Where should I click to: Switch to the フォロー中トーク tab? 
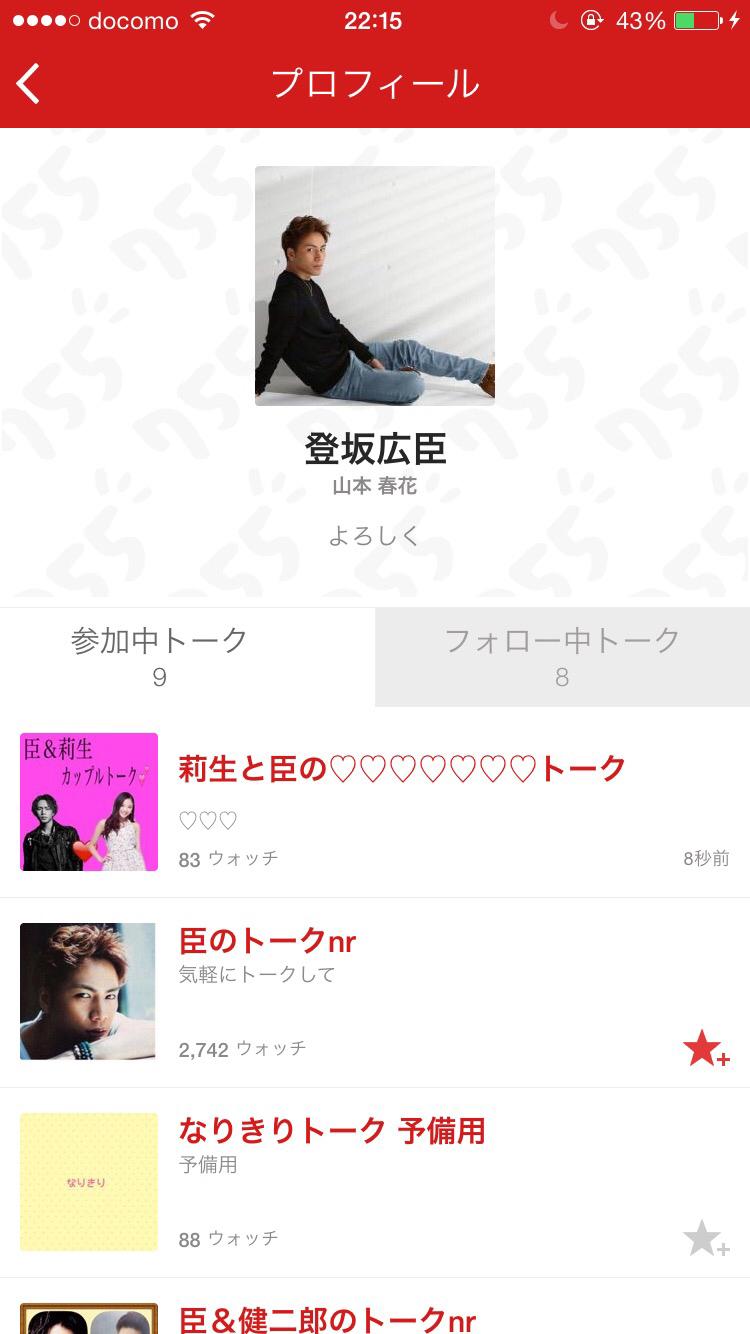(562, 656)
